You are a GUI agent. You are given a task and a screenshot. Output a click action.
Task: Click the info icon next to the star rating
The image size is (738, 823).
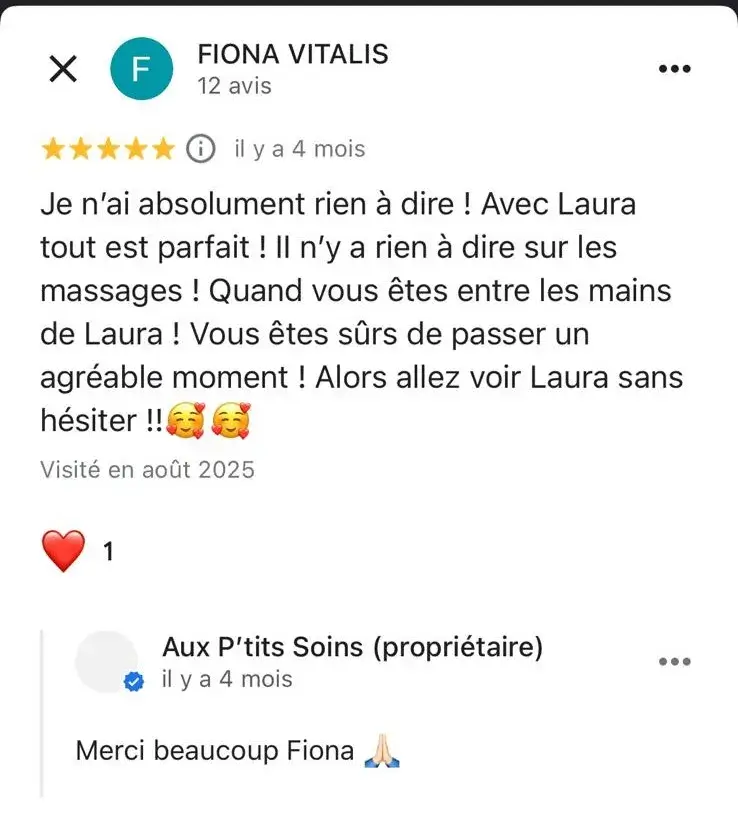200,148
